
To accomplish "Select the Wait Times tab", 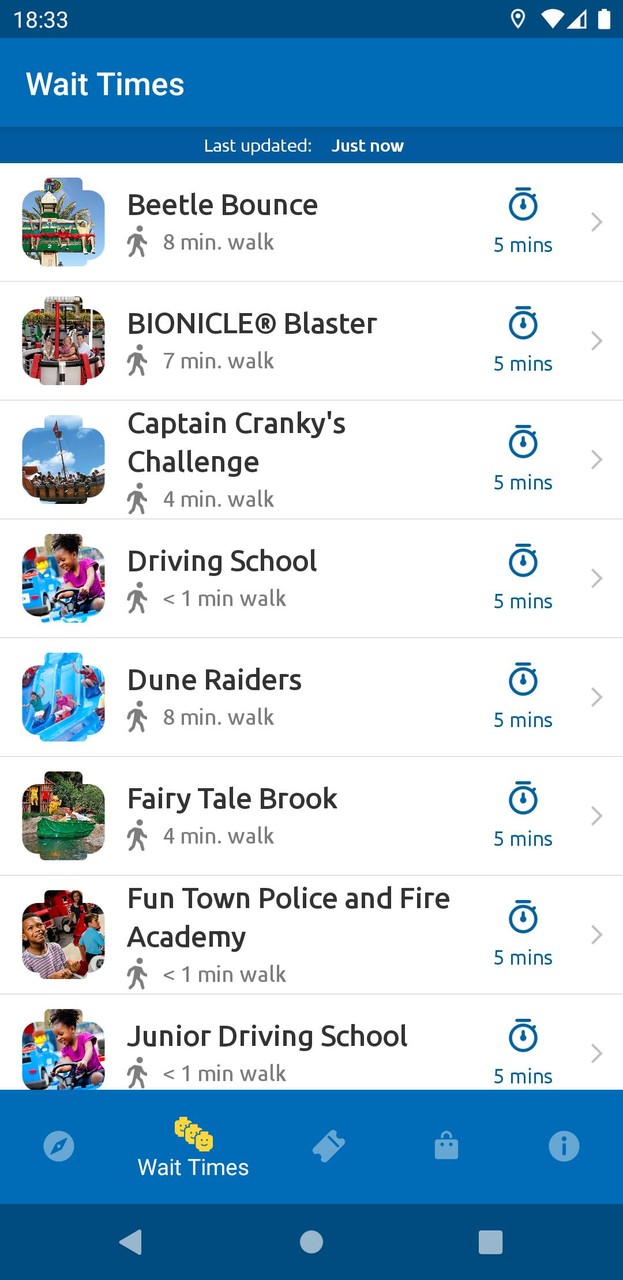I will [x=193, y=1147].
